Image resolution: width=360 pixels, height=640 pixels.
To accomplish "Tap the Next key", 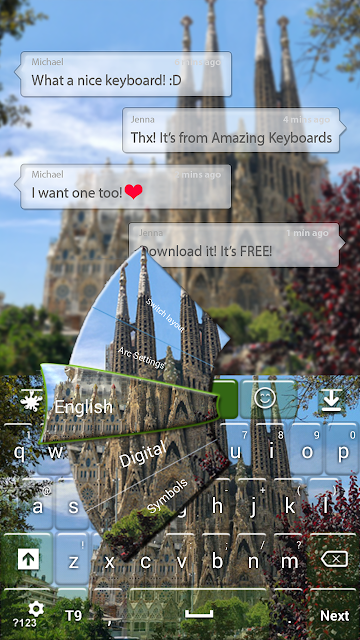I will (334, 616).
